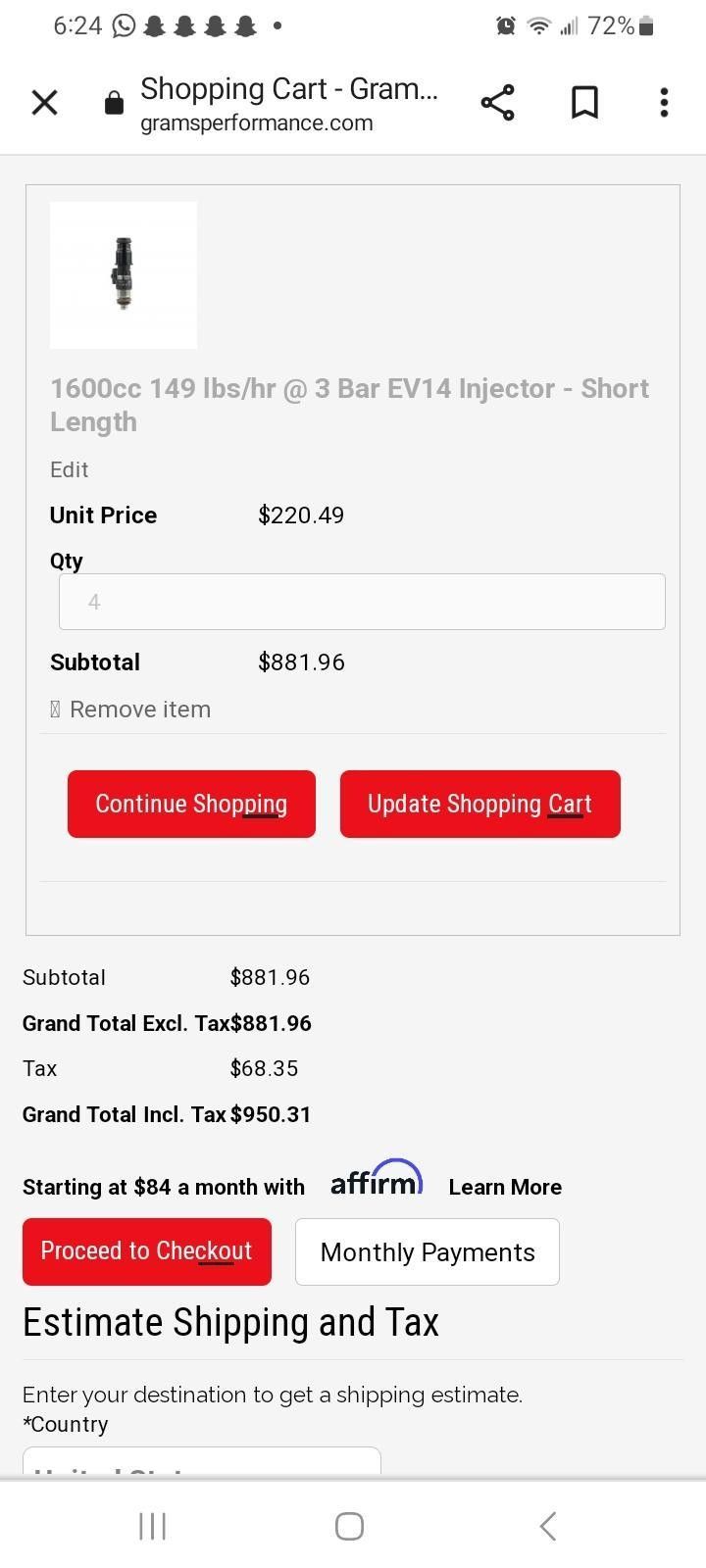Screen dimensions: 706x1568
Task: View site security via the padlock icon
Action: pyautogui.click(x=114, y=102)
